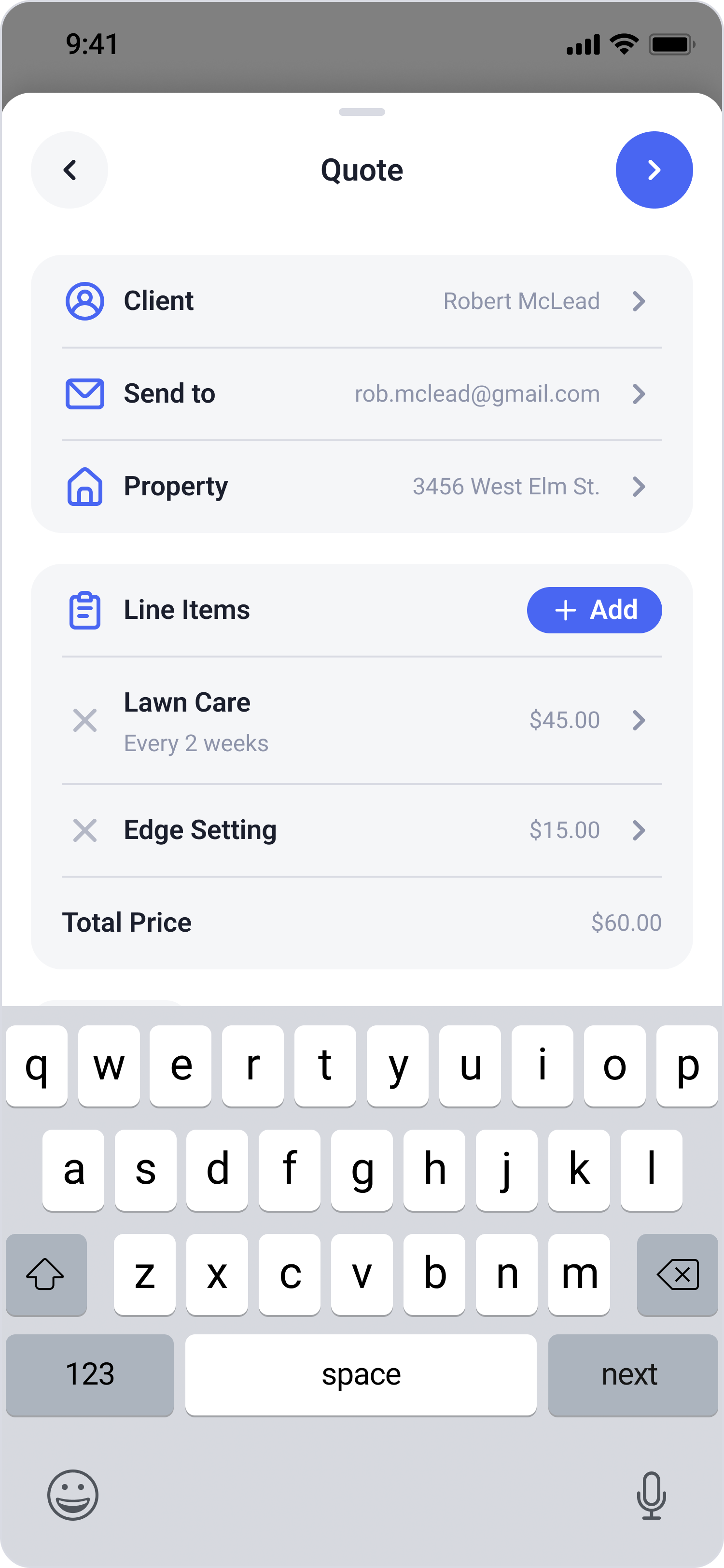Viewport: 724px width, 1568px height.
Task: Open the Property address details
Action: pos(639,486)
